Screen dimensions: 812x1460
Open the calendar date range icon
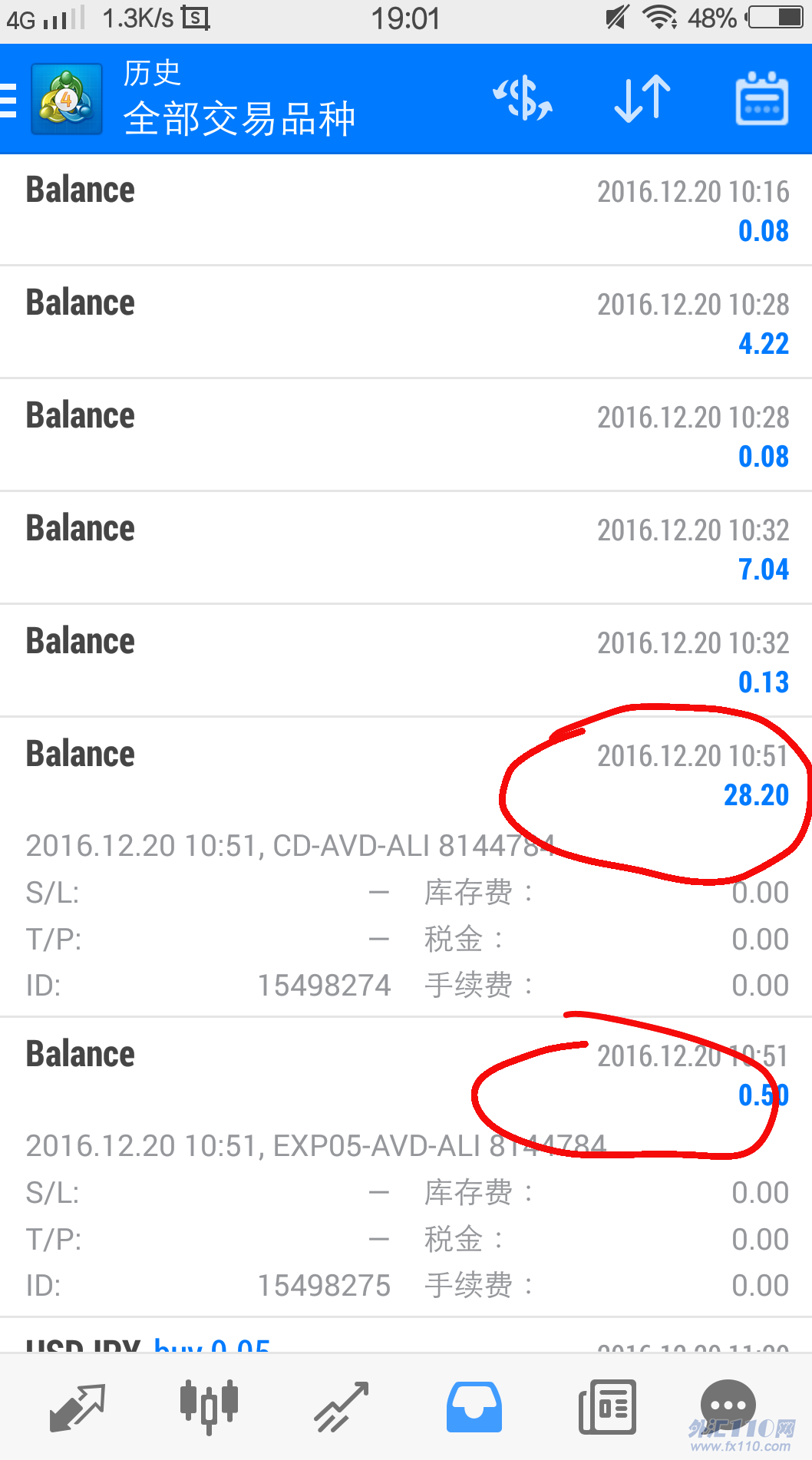(x=761, y=98)
